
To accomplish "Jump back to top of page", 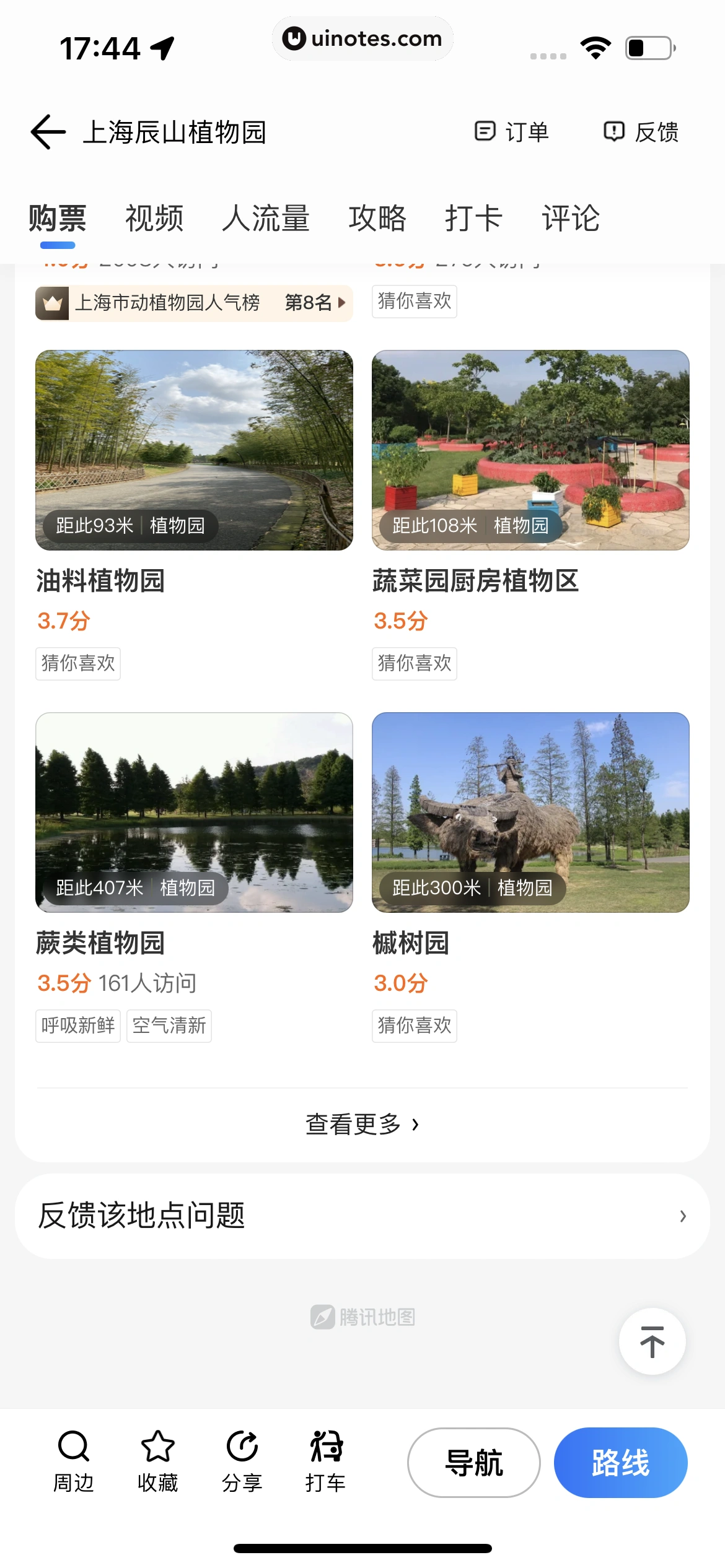I will [x=652, y=1341].
